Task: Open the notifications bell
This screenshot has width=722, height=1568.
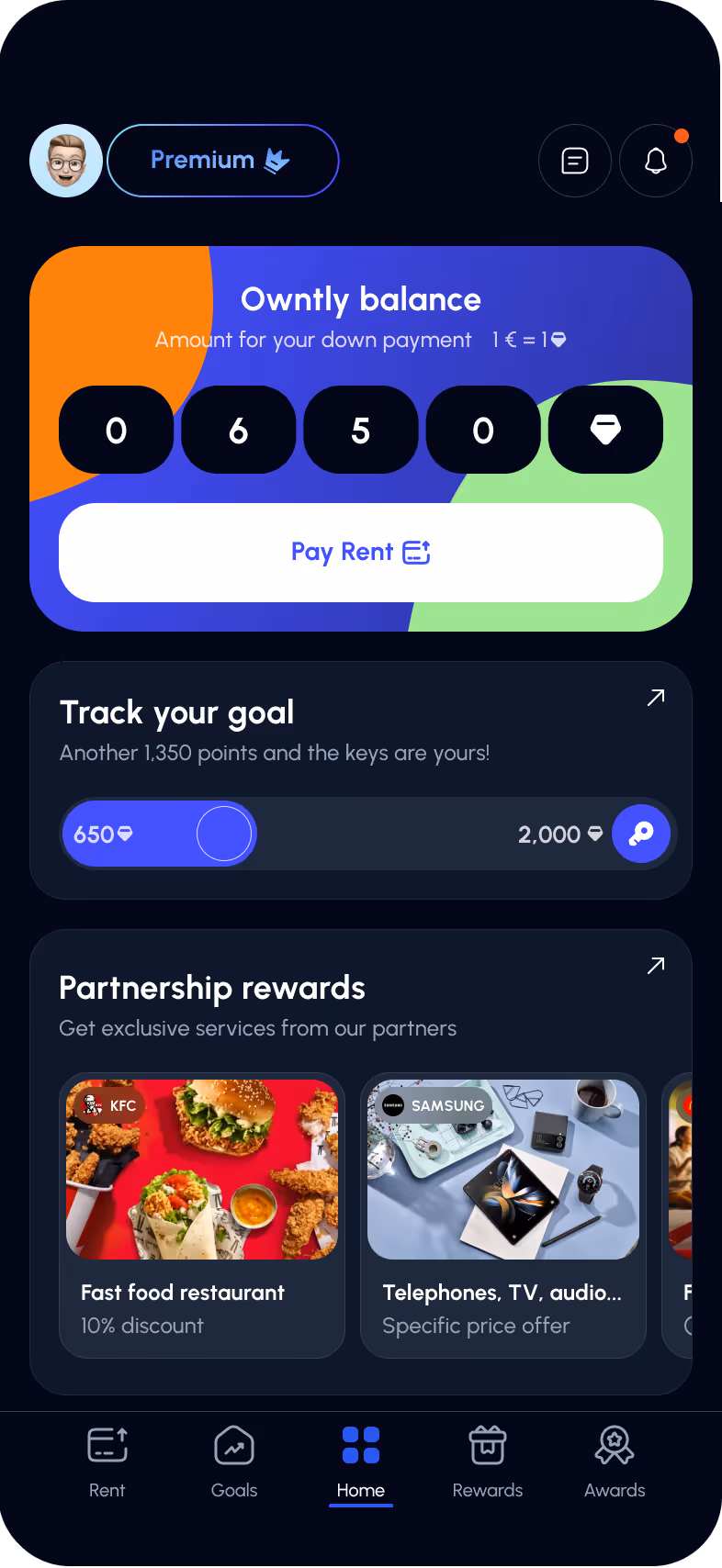Action: click(656, 161)
